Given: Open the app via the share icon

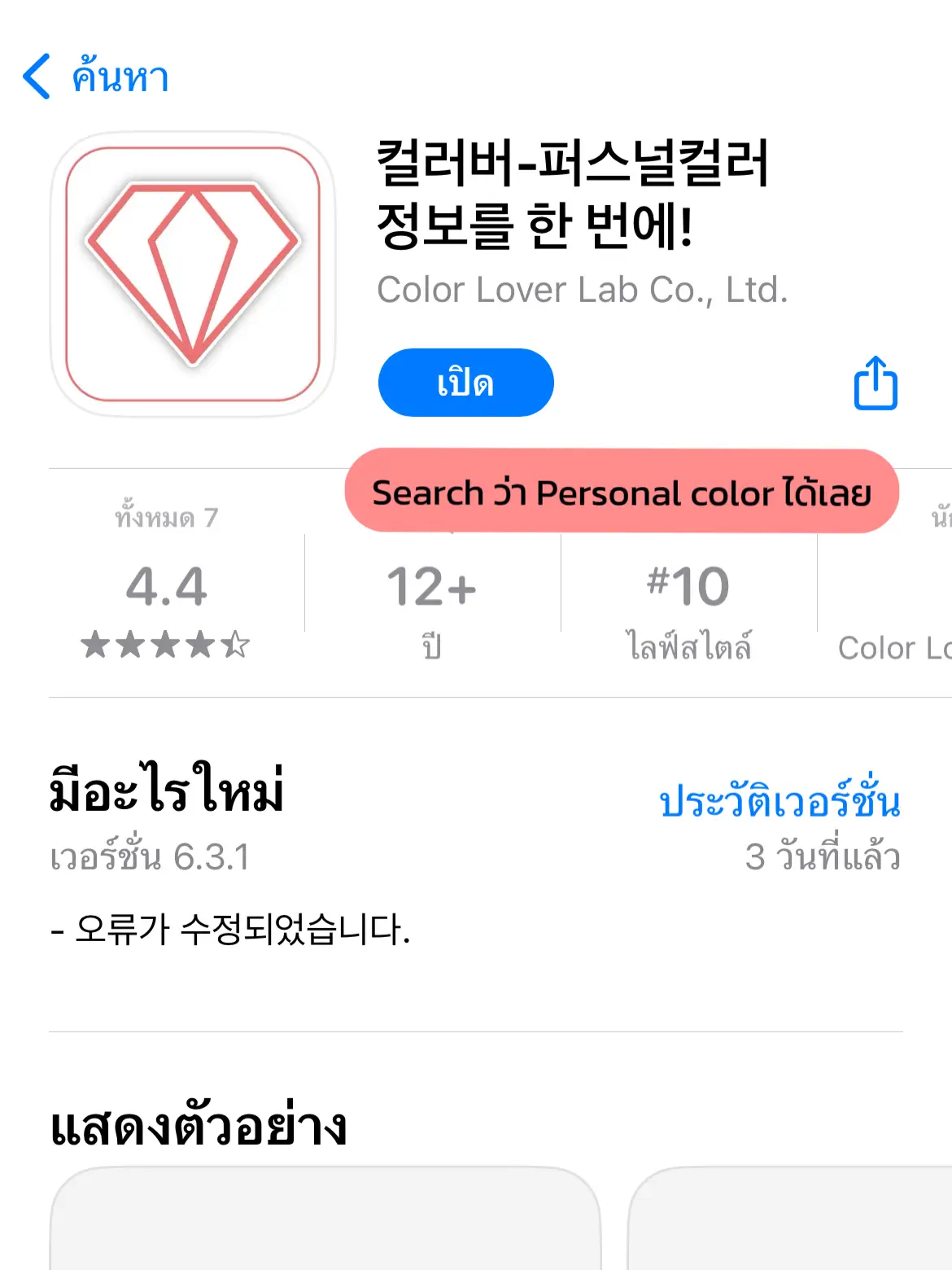Looking at the screenshot, I should click(x=875, y=383).
